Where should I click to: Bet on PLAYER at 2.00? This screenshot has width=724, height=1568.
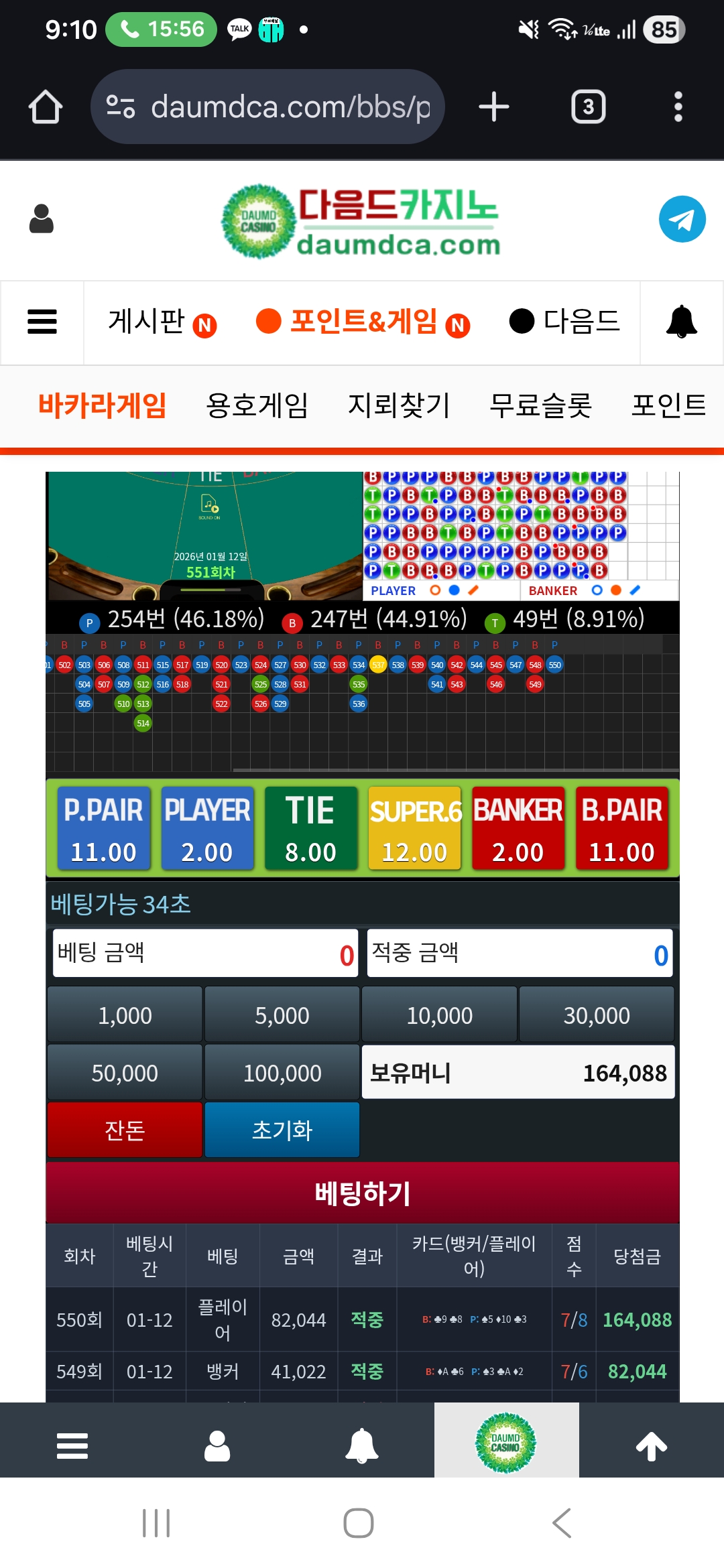point(207,828)
